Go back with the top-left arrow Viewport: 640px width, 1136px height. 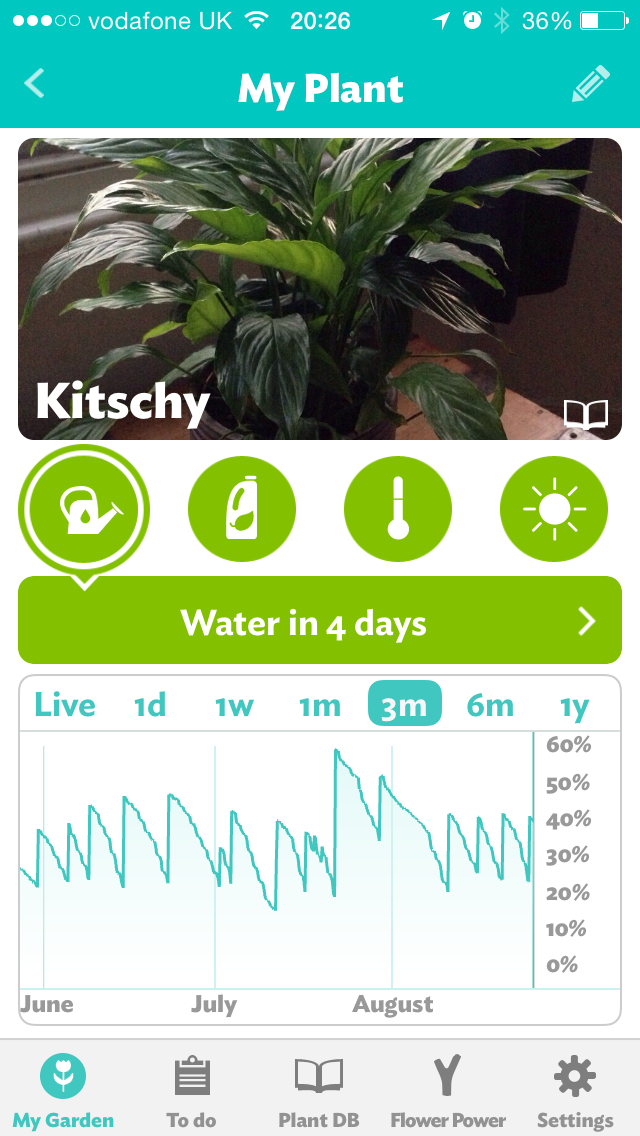coord(35,83)
